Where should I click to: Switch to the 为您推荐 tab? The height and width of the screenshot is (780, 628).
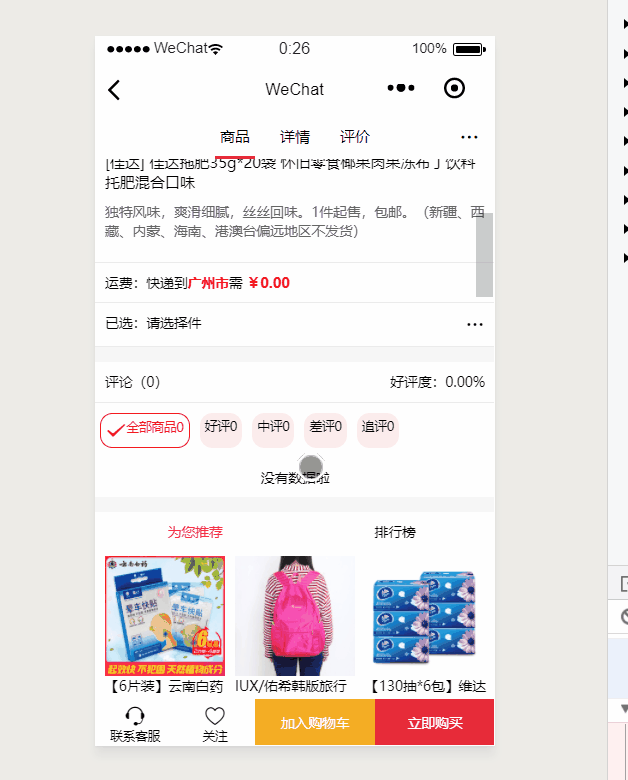(x=195, y=532)
